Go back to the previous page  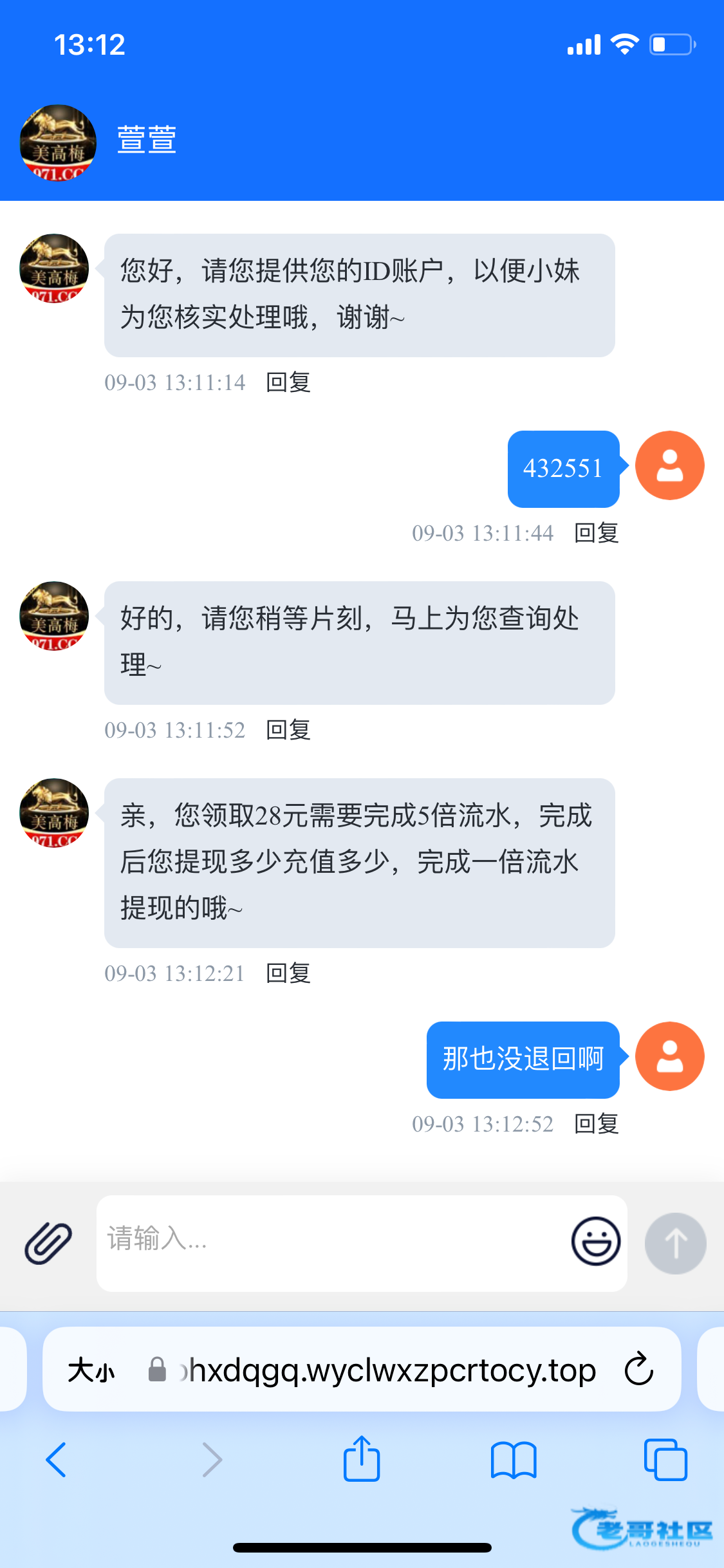click(57, 1459)
